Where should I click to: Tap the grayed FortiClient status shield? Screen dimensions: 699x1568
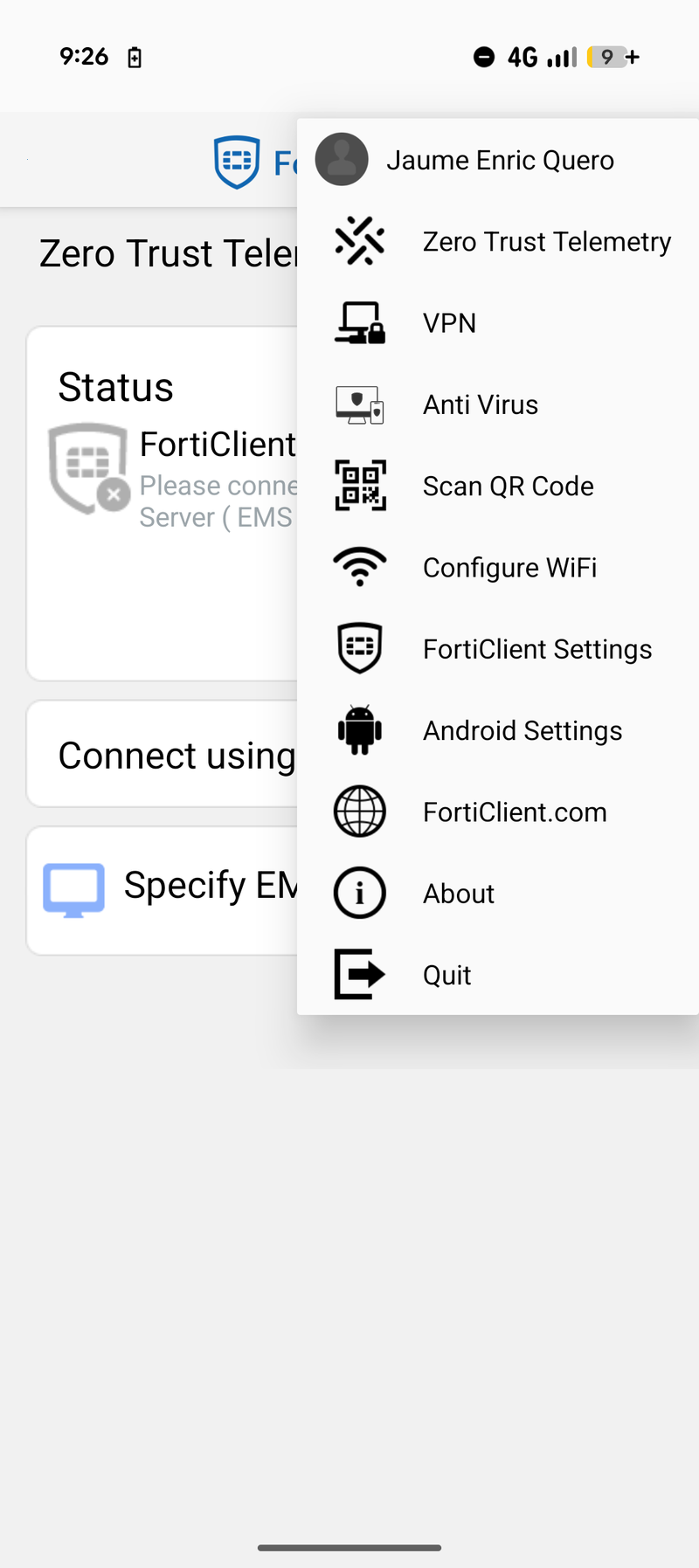click(x=87, y=469)
